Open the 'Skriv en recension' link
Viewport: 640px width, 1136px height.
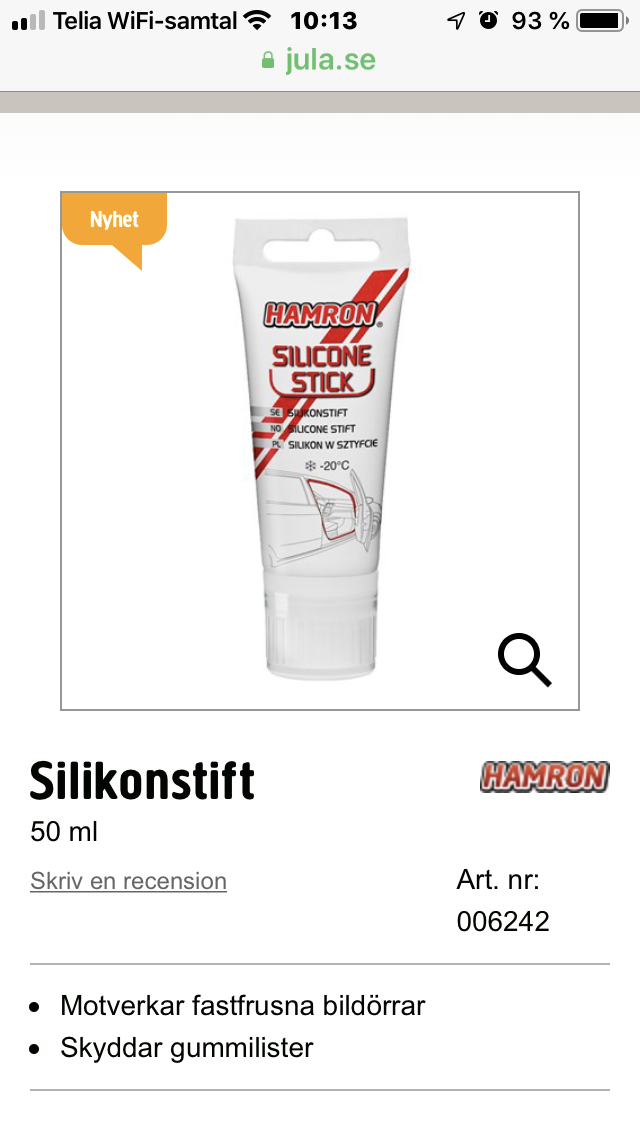128,881
